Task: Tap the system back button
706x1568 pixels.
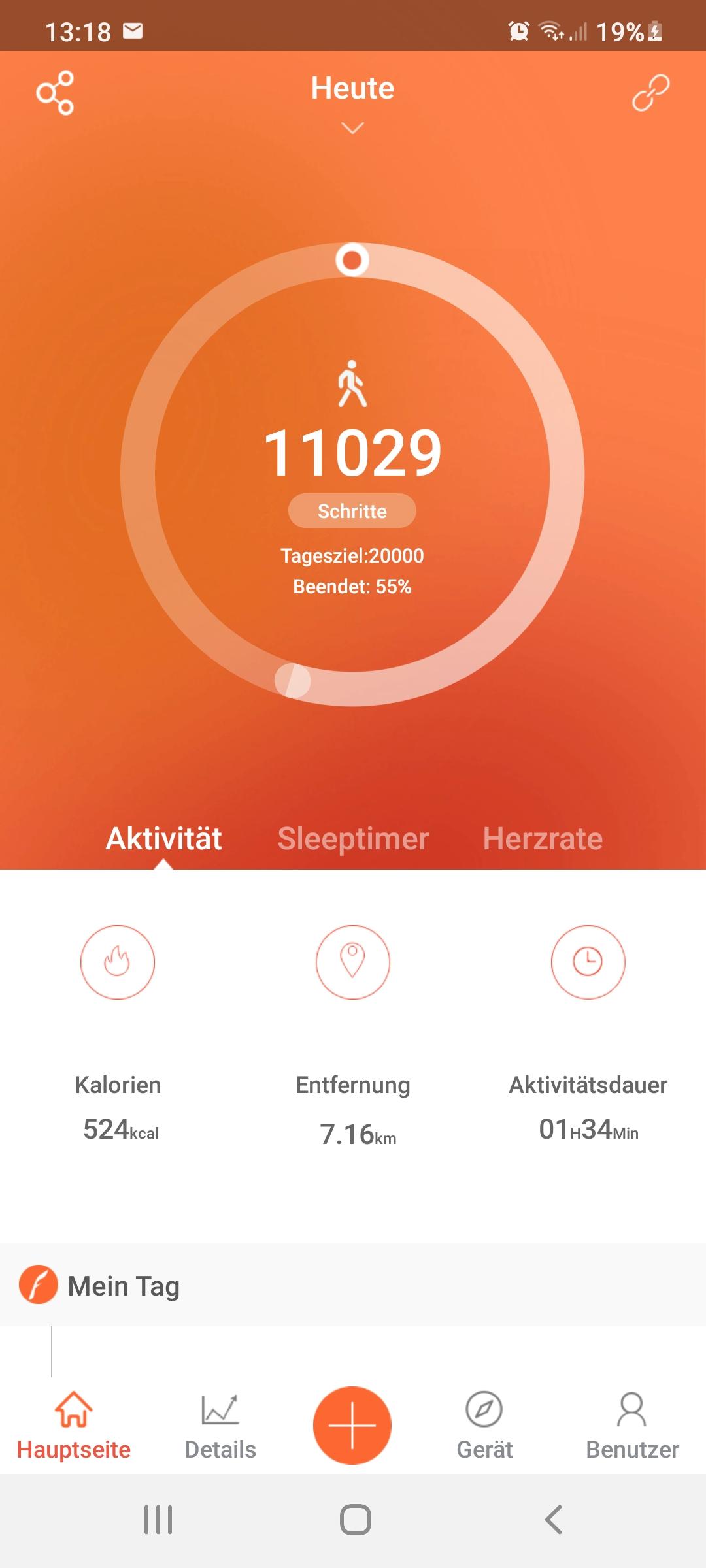Action: (554, 1520)
